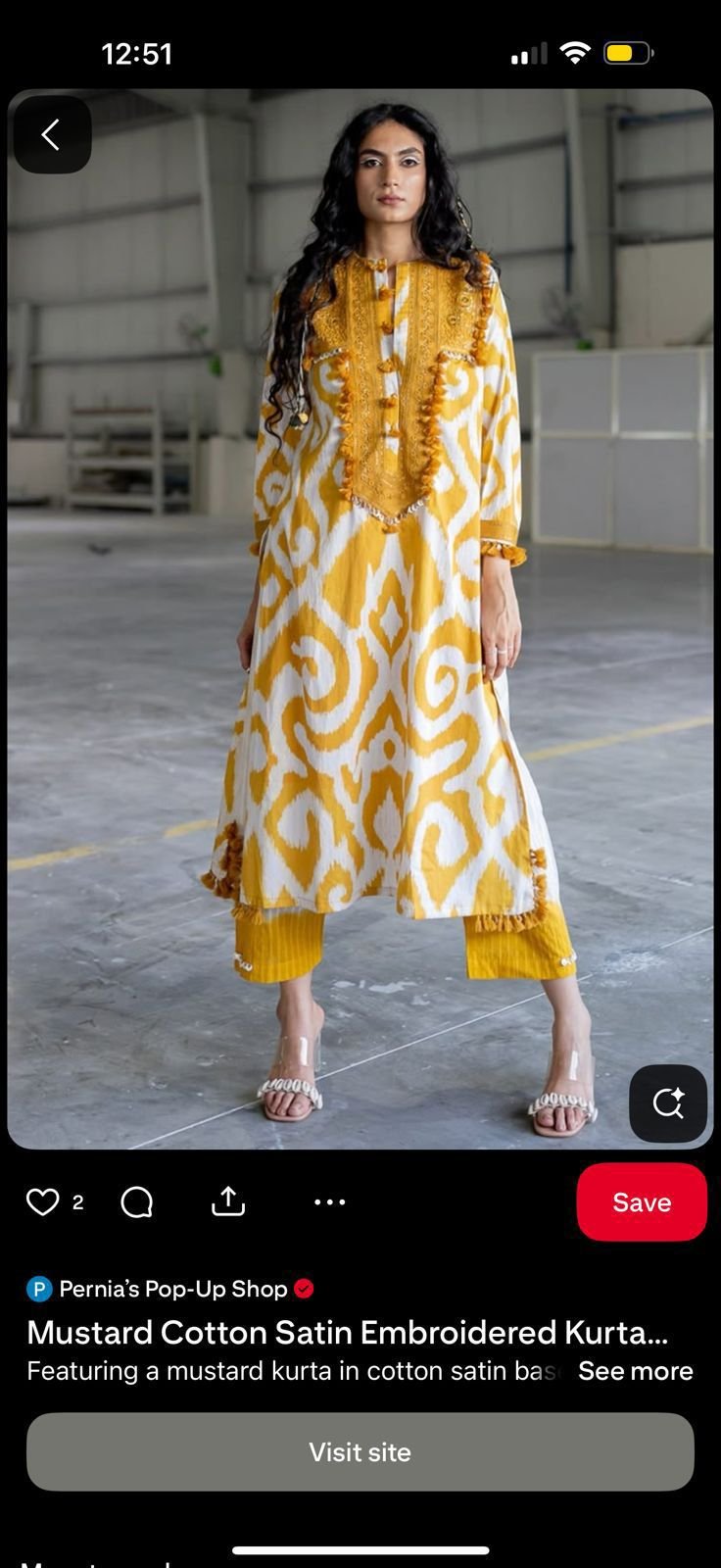Open the three-dot overflow menu

(x=330, y=1201)
